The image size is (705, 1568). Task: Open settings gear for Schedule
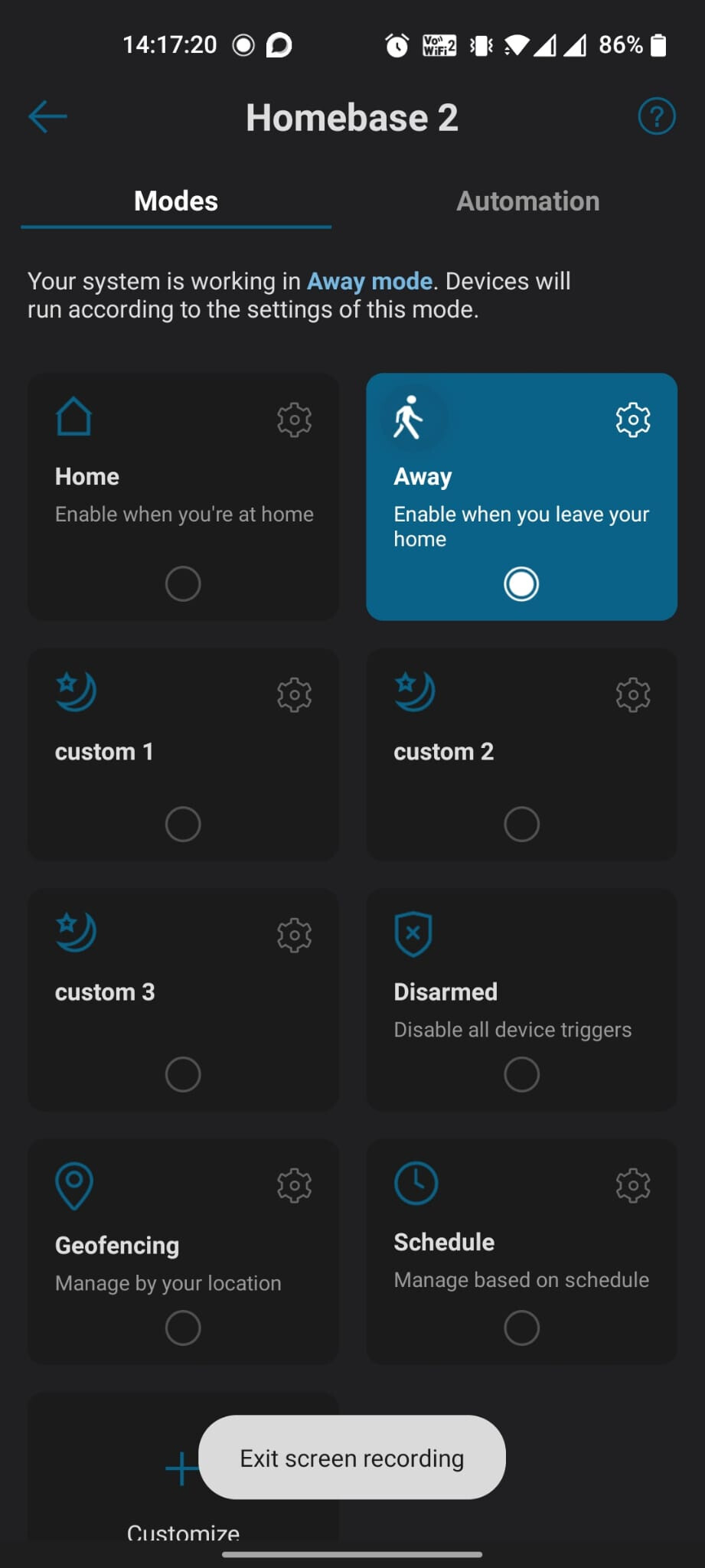pos(632,1186)
